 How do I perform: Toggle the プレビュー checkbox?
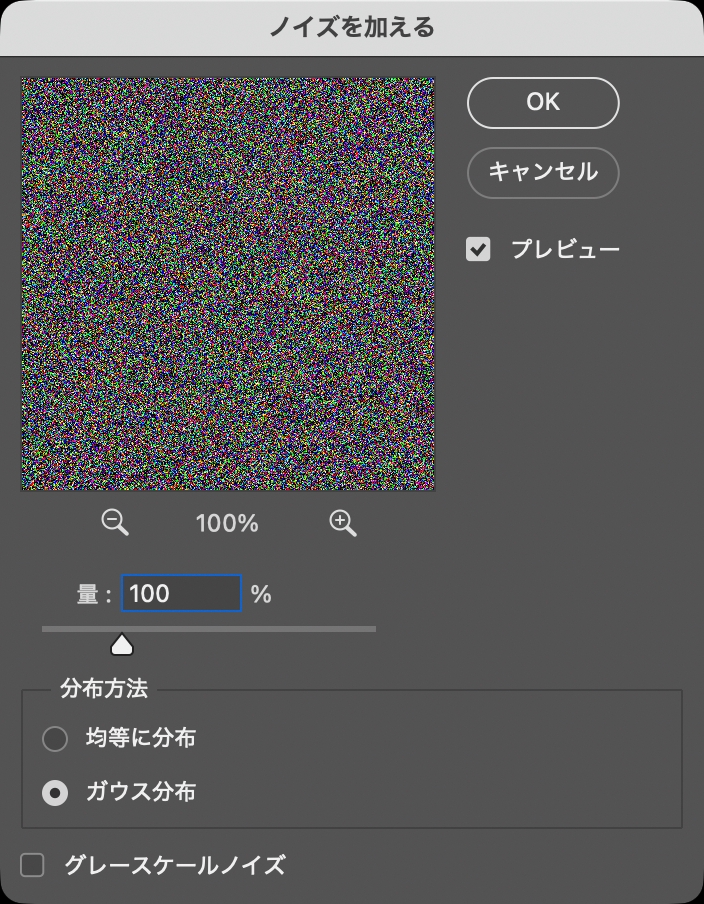tap(479, 249)
